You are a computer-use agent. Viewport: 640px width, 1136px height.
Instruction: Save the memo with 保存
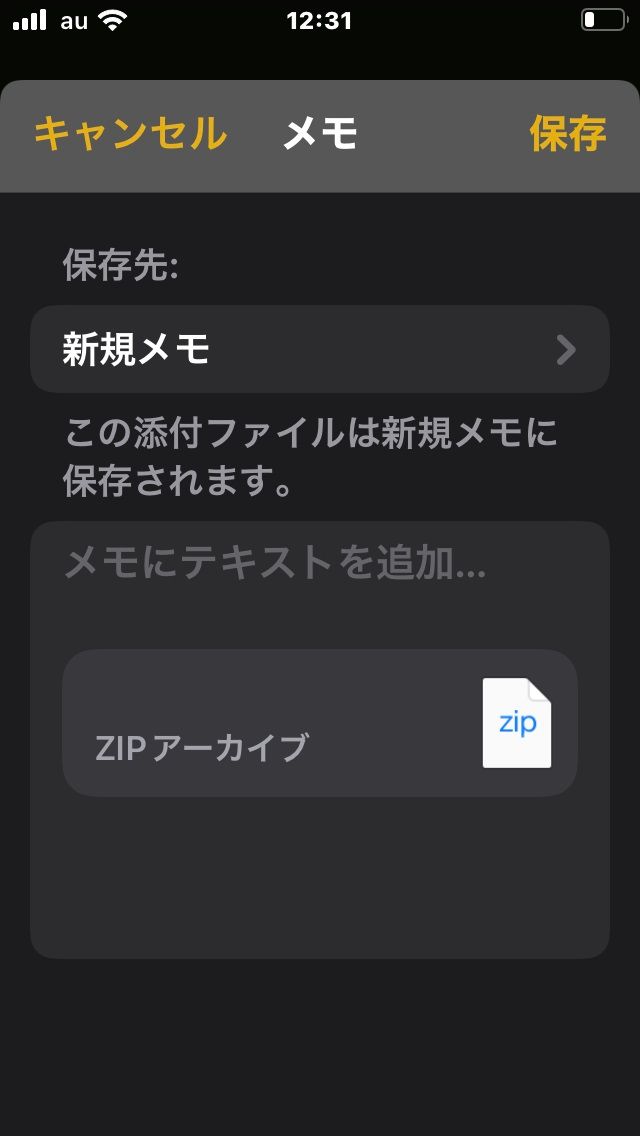567,134
